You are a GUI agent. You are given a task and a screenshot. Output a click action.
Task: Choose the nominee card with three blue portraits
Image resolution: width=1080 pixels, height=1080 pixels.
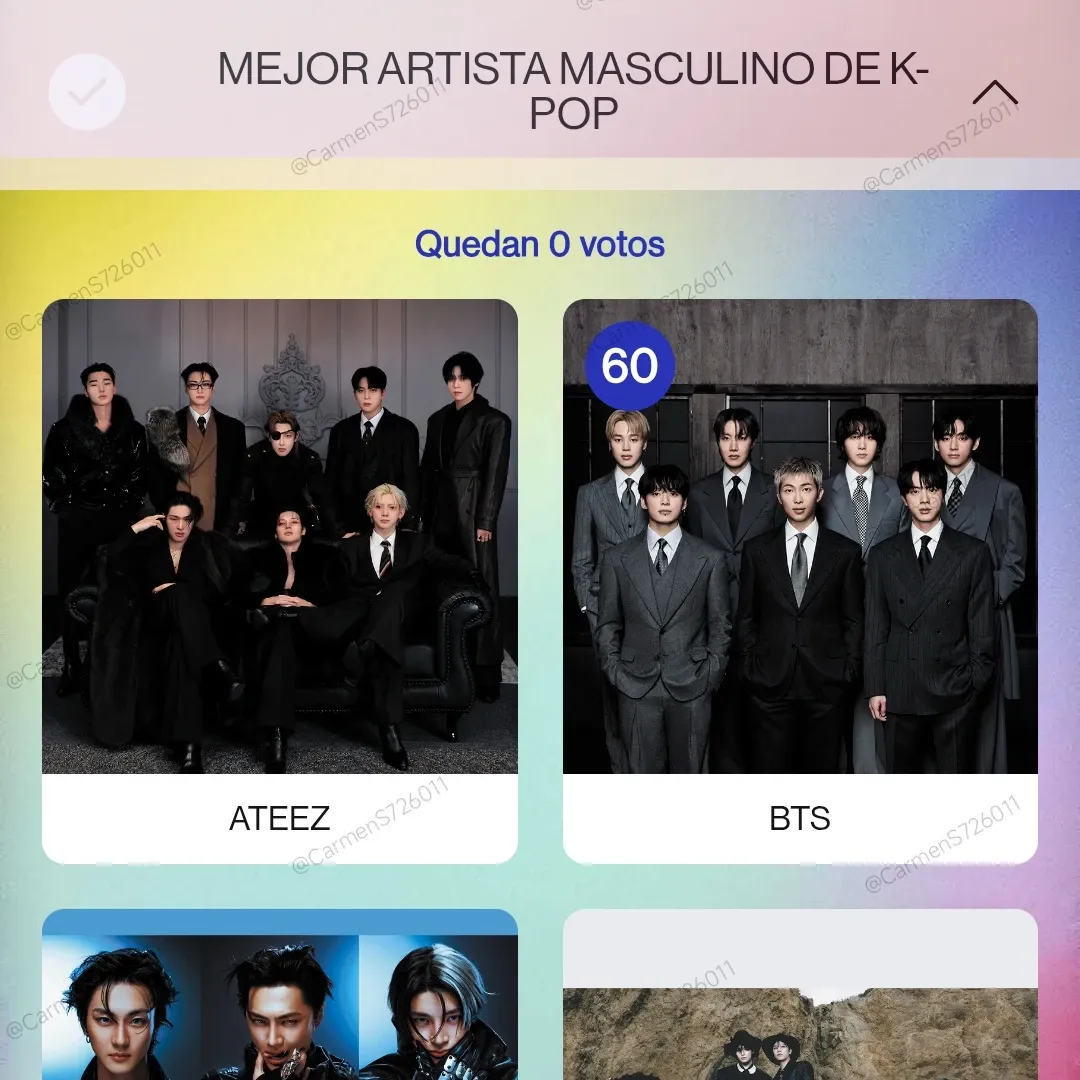pos(280,1000)
